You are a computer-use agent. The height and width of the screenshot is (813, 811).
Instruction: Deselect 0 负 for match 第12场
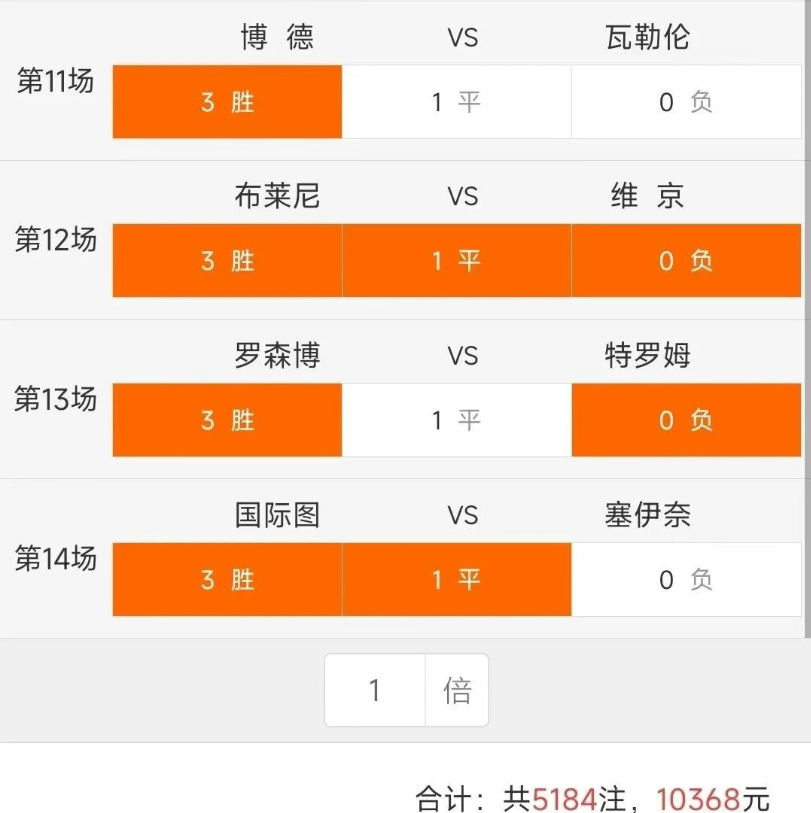[686, 261]
